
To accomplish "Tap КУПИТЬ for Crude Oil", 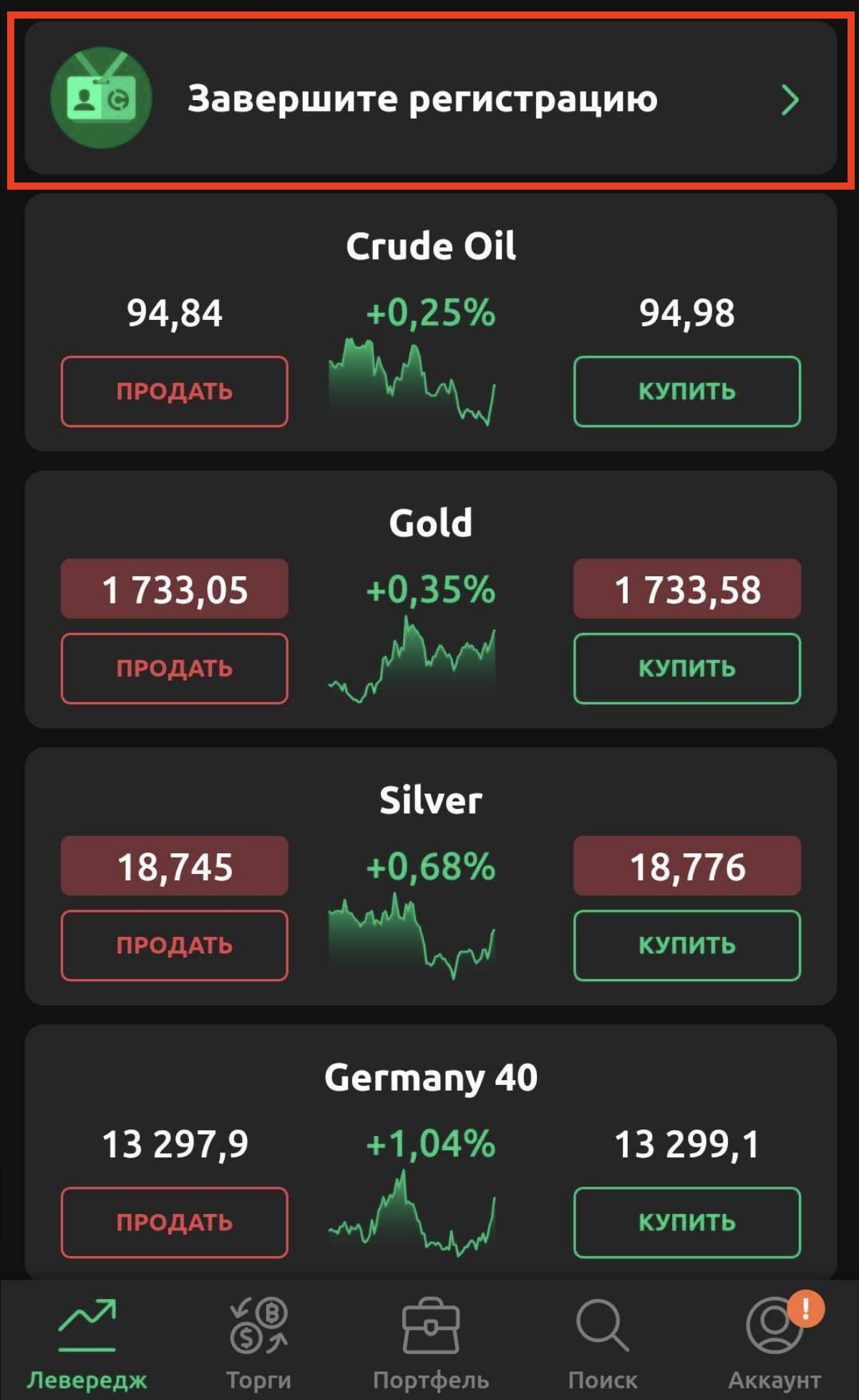I will coord(686,392).
